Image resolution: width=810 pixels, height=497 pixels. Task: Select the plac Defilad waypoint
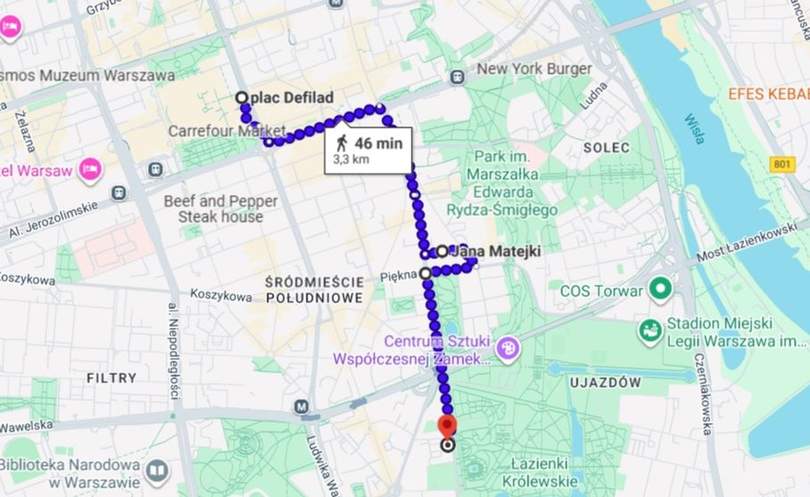click(241, 98)
